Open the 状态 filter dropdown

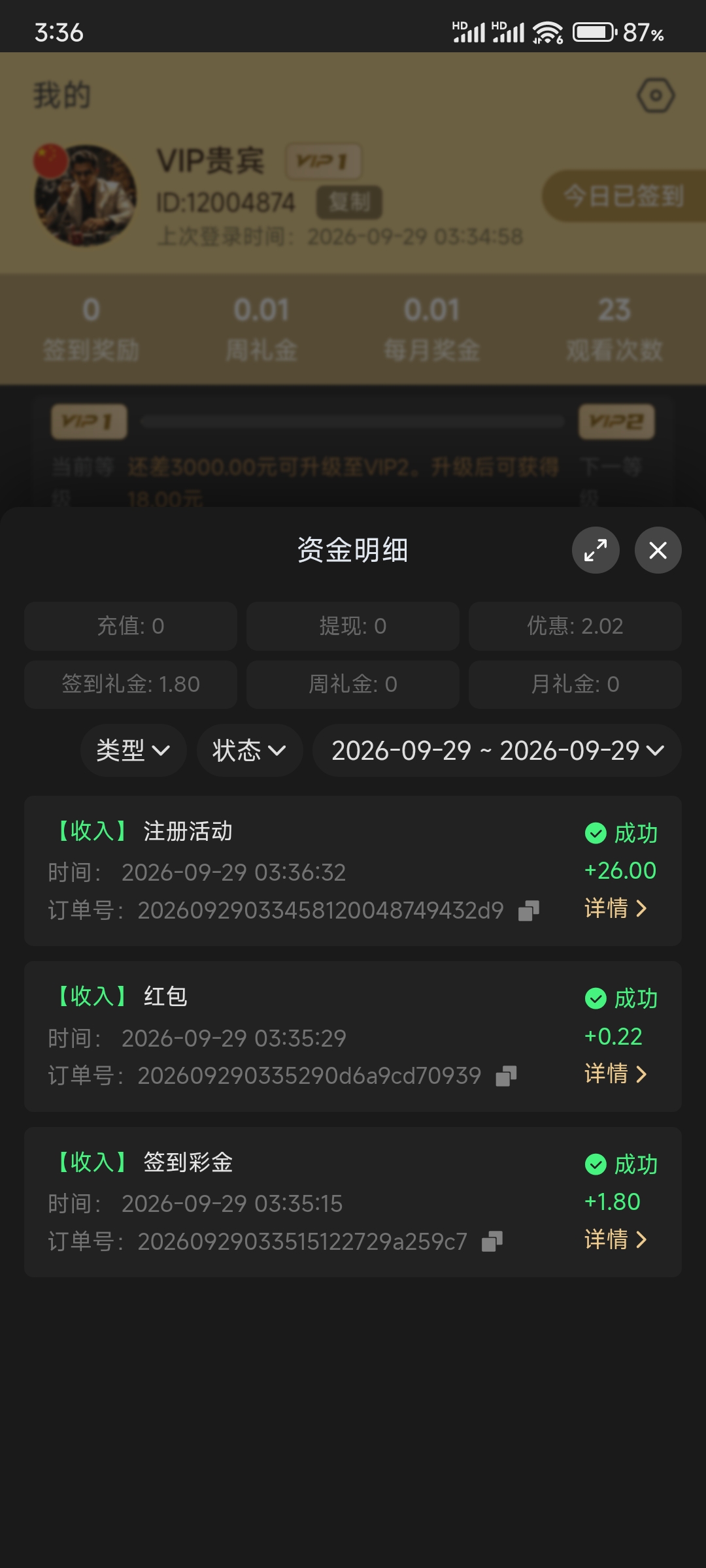tap(250, 750)
